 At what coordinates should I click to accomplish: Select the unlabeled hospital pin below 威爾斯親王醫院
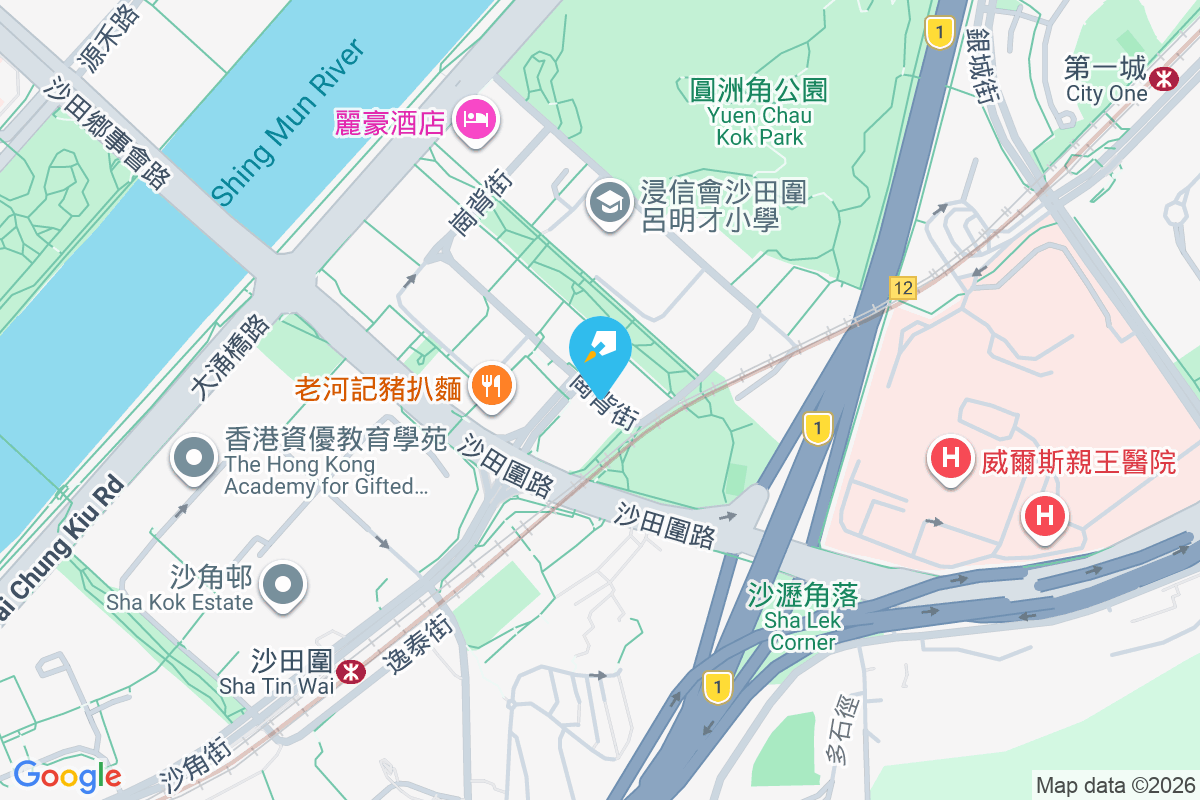pyautogui.click(x=1045, y=517)
